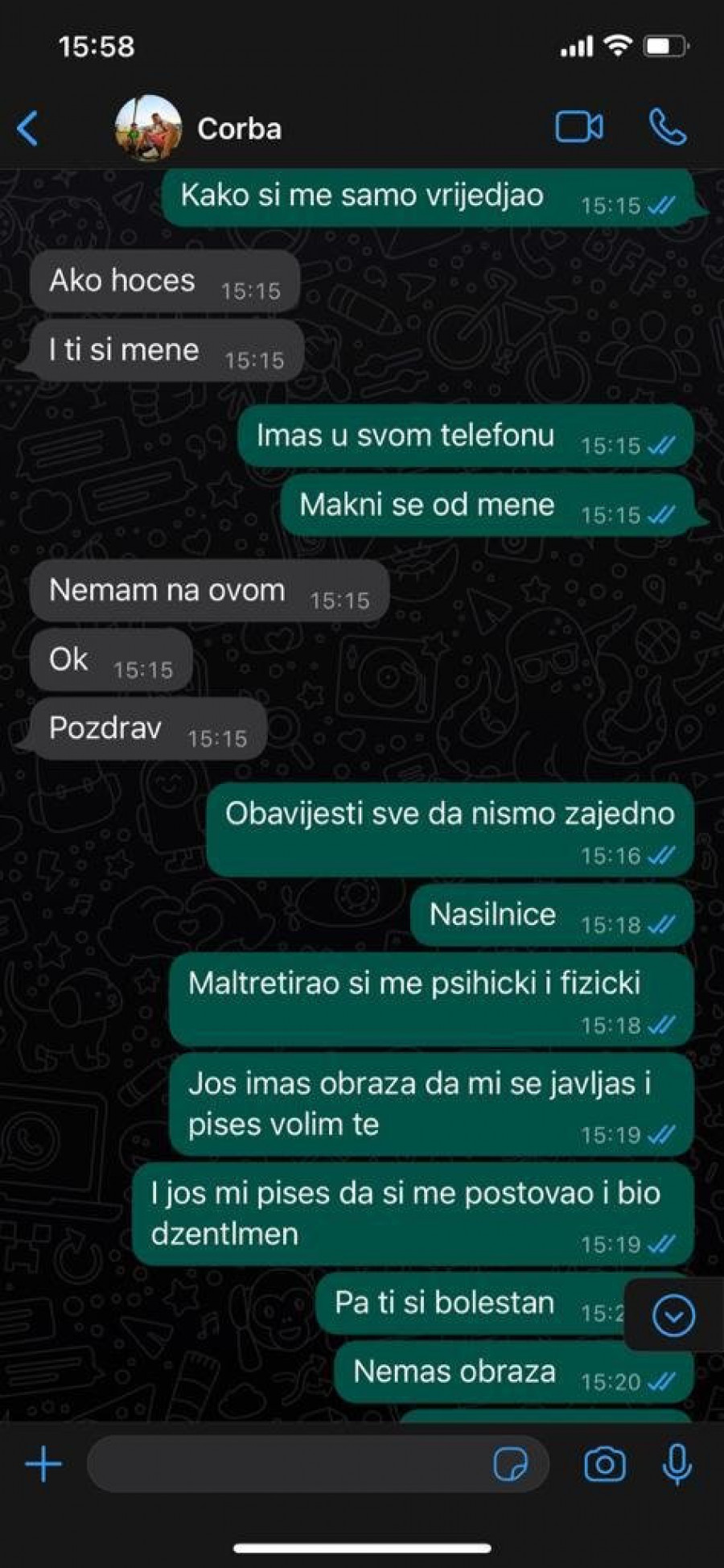Jump to the latest message
This screenshot has width=724, height=1568.
pos(673,1316)
